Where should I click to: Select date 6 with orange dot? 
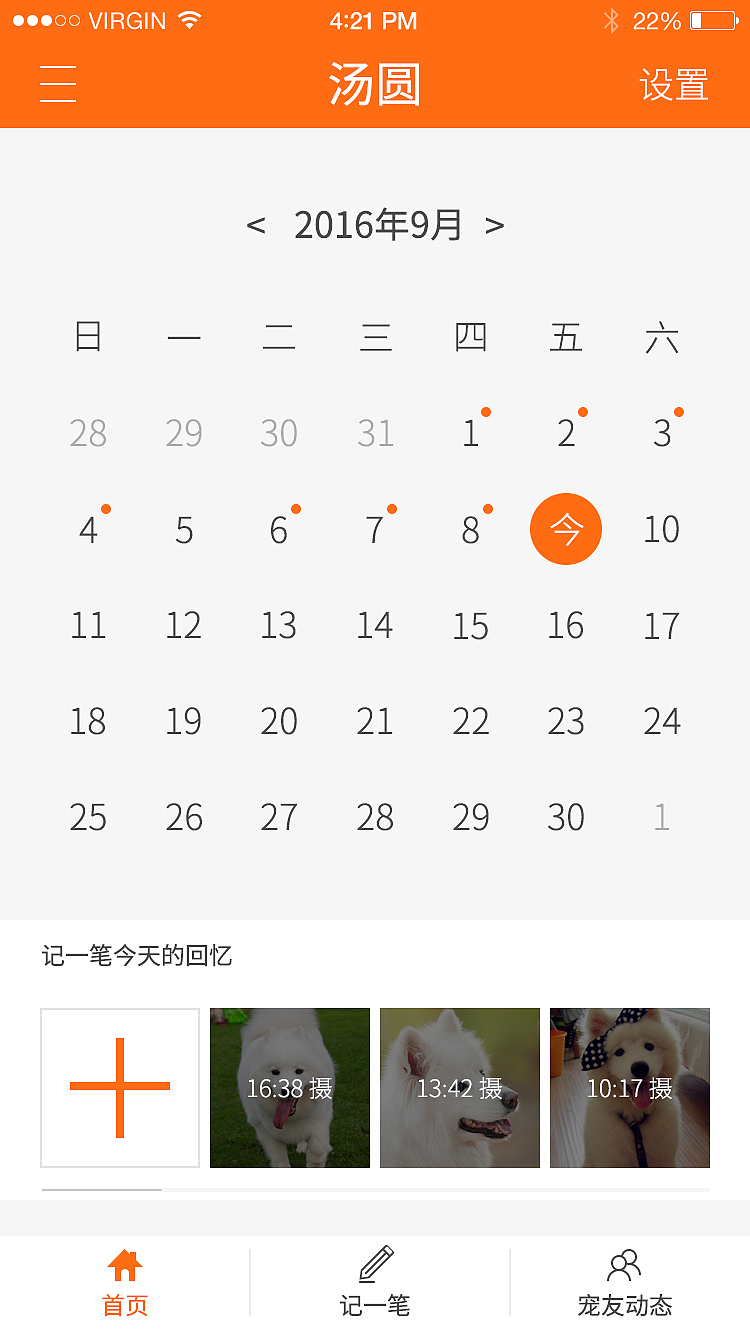click(x=279, y=530)
